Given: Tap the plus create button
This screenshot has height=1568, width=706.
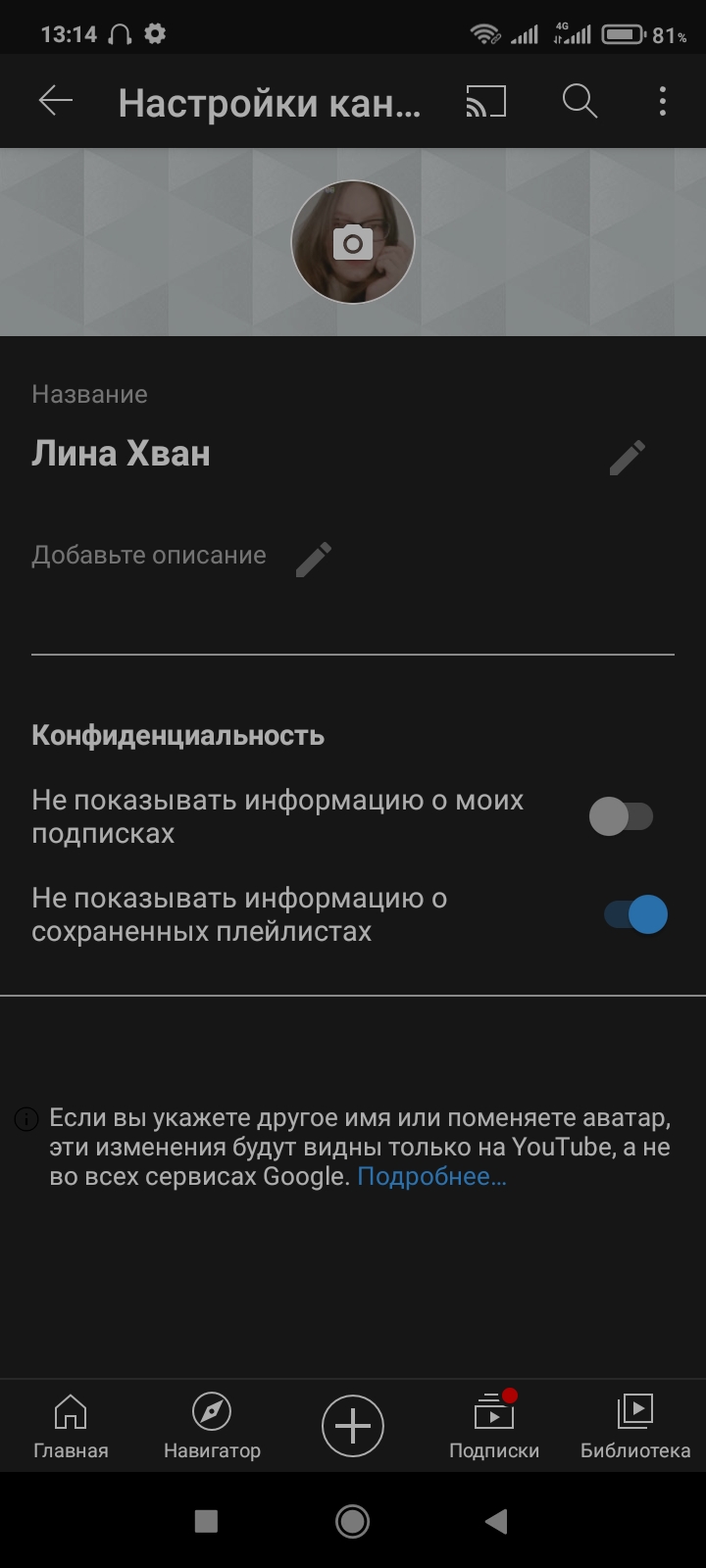Looking at the screenshot, I should tap(353, 1426).
